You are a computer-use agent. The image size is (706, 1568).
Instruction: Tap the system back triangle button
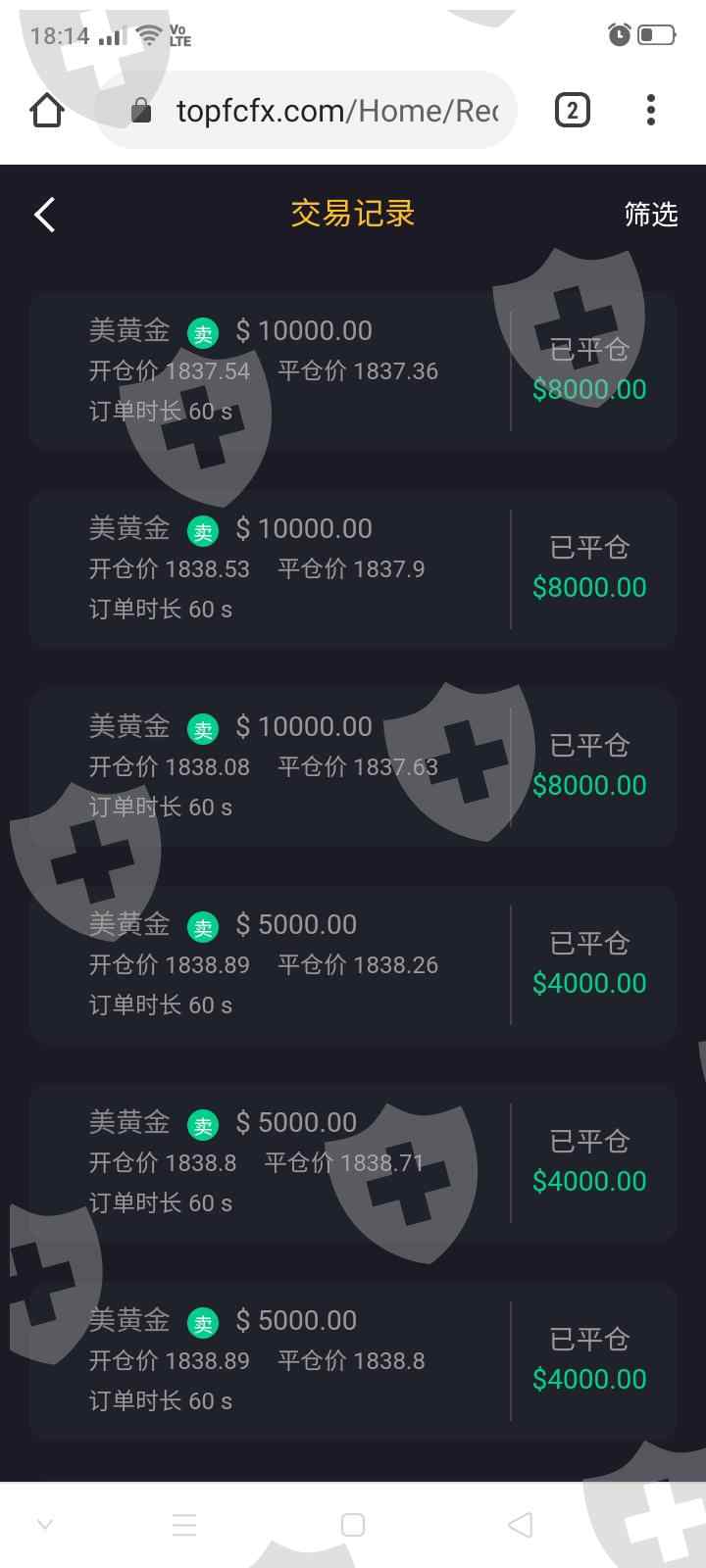point(522,1525)
